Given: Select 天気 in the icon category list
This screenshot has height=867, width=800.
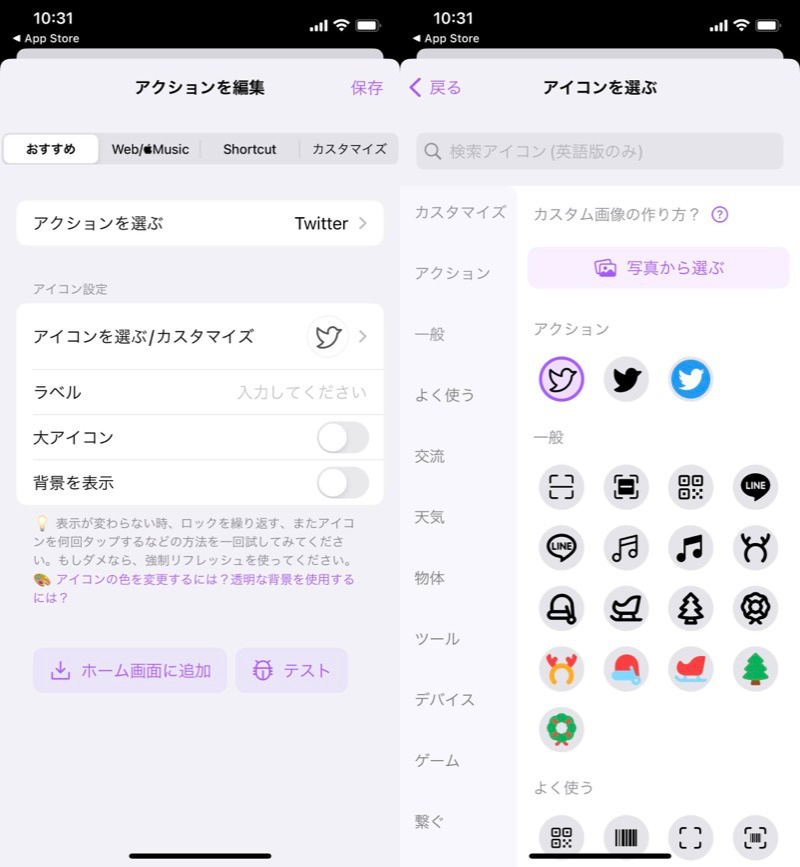Looking at the screenshot, I should [430, 517].
